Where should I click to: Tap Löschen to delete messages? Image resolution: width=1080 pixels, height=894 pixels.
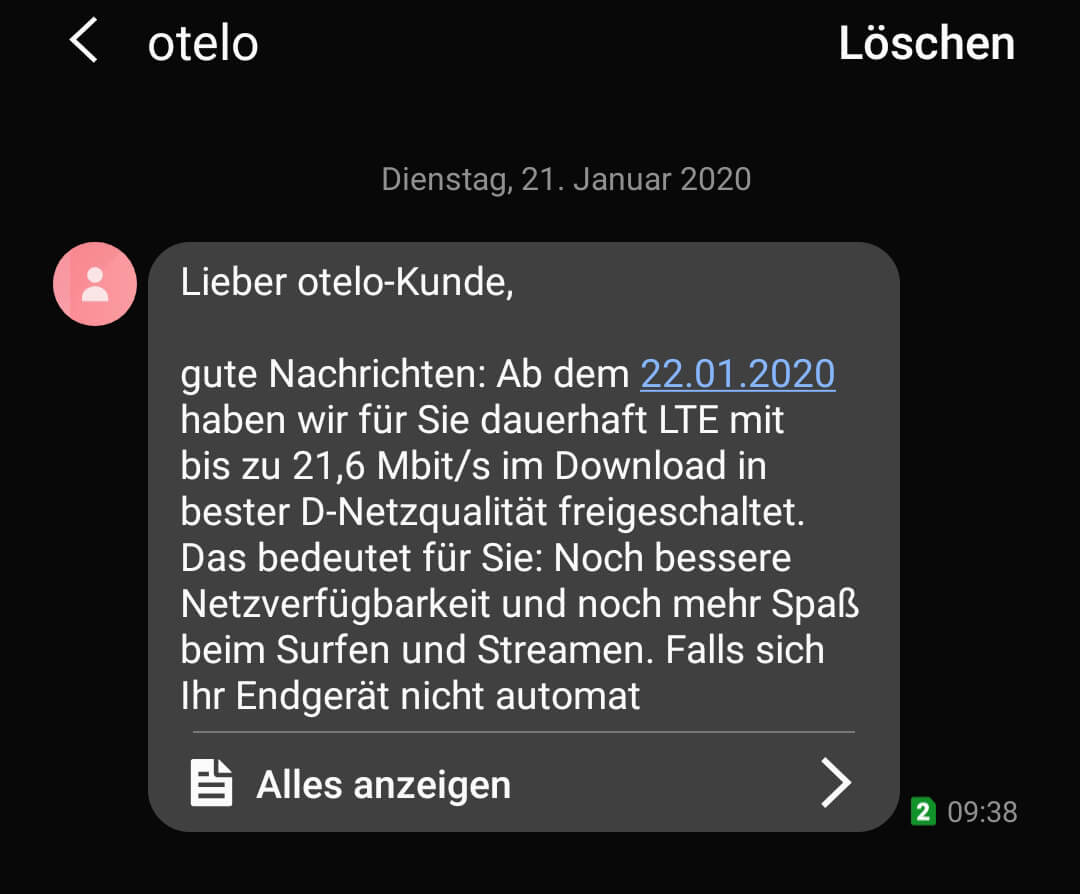926,43
